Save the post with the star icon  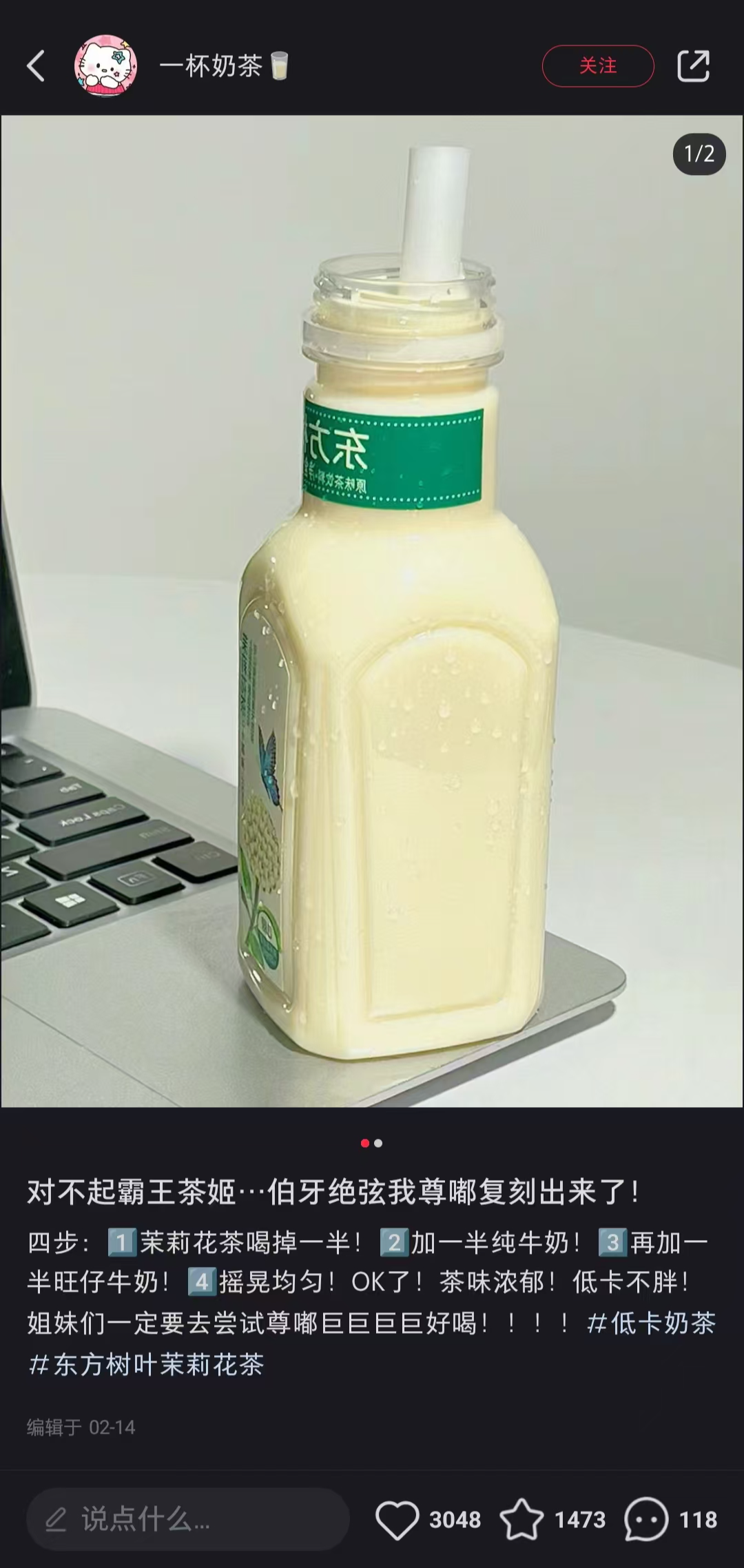(x=521, y=1519)
